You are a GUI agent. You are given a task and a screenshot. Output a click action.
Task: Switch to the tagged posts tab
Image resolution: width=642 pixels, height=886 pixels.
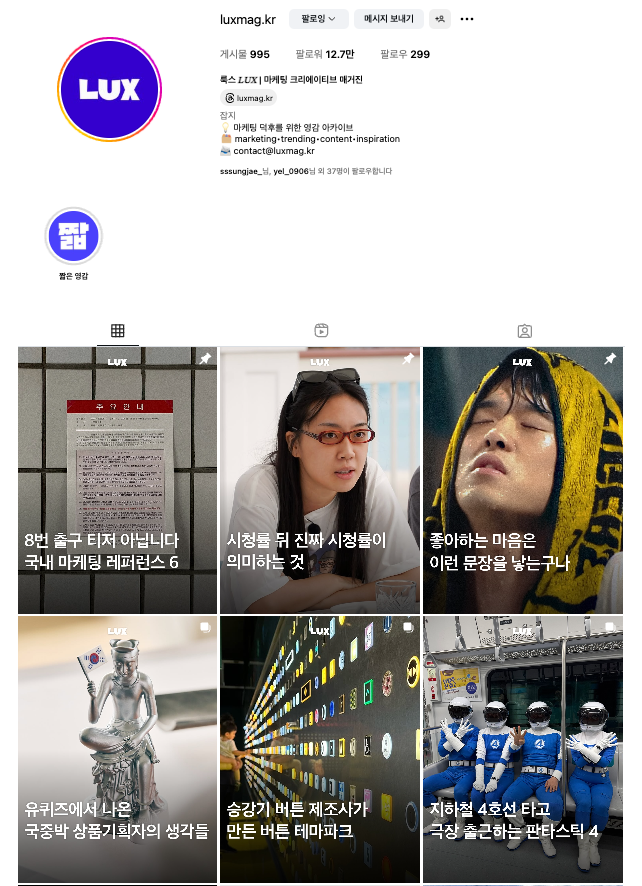pos(524,331)
